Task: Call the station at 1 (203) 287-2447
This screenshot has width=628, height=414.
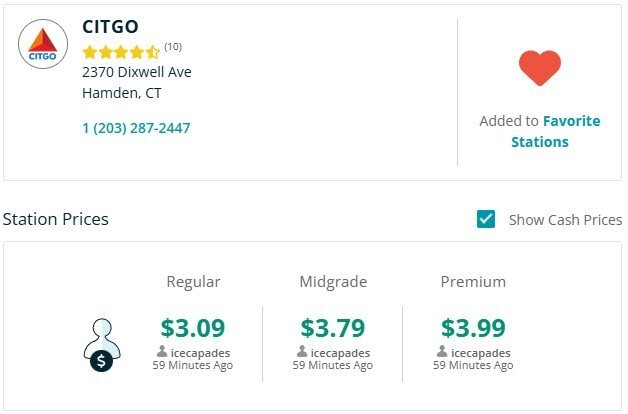Action: pos(136,128)
